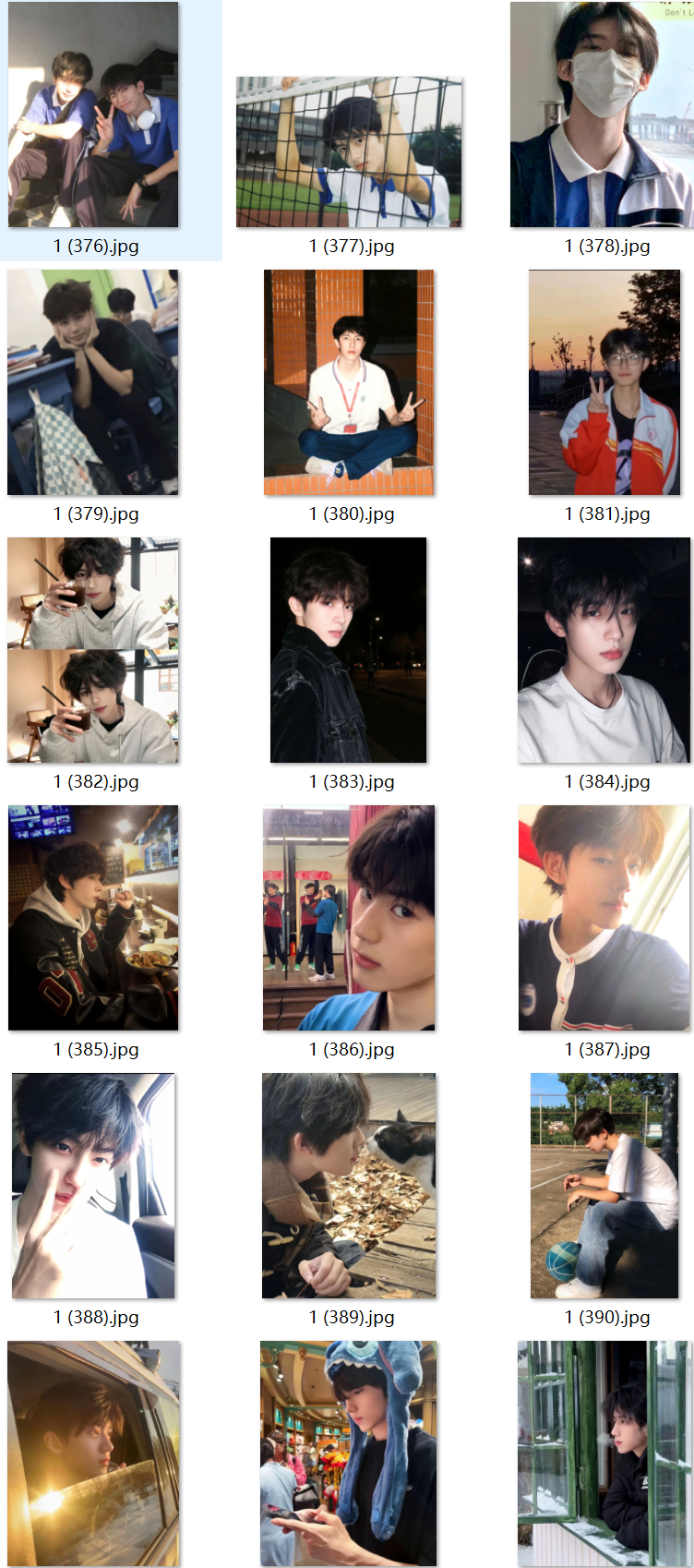Select the 1 (385).jpg file
Image resolution: width=694 pixels, height=1568 pixels.
pos(93,918)
